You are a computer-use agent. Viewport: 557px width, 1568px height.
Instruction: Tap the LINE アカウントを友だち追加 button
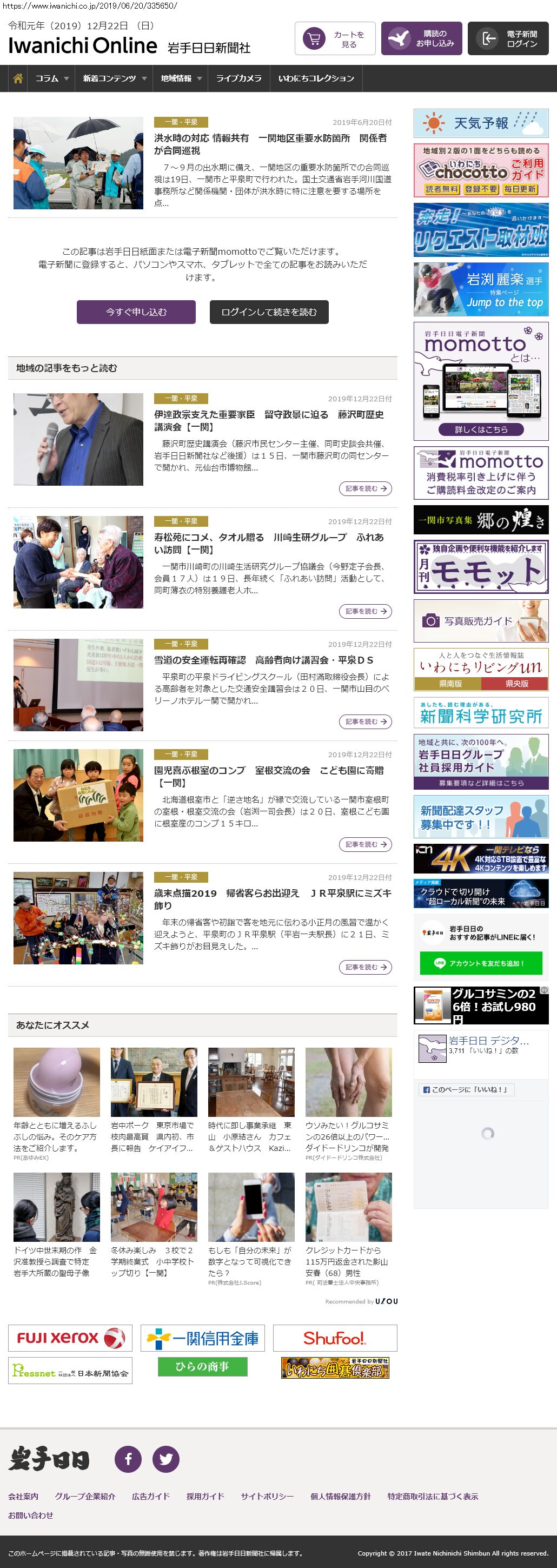480,963
